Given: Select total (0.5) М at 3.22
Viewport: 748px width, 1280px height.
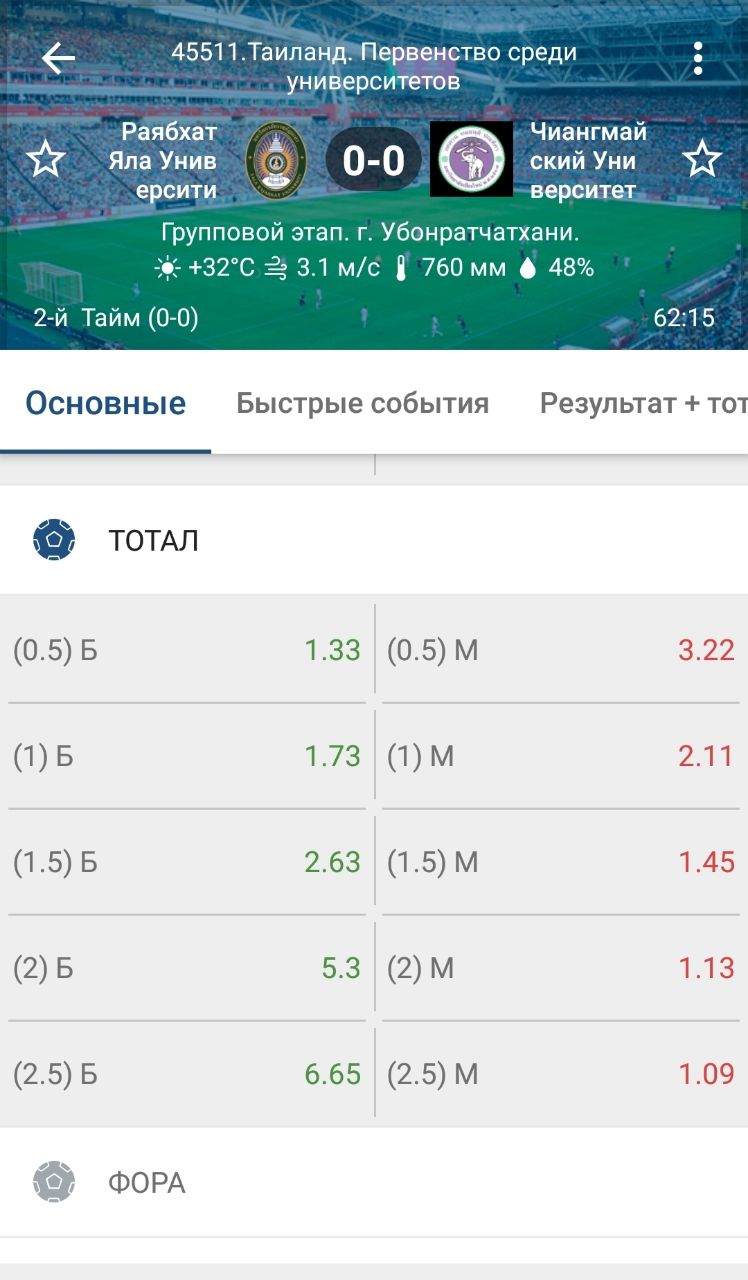Looking at the screenshot, I should click(x=561, y=650).
